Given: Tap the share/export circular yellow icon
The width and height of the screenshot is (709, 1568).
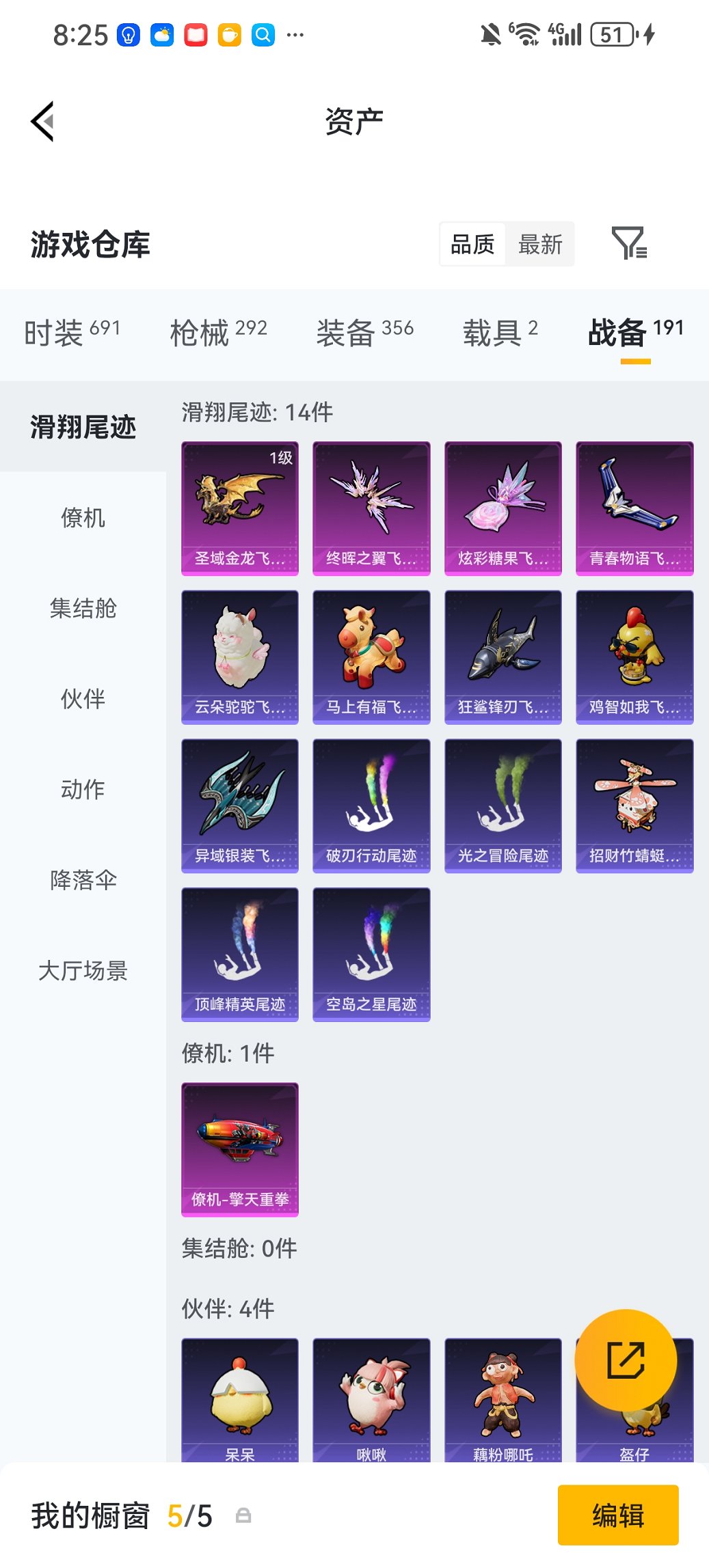Looking at the screenshot, I should click(626, 1360).
